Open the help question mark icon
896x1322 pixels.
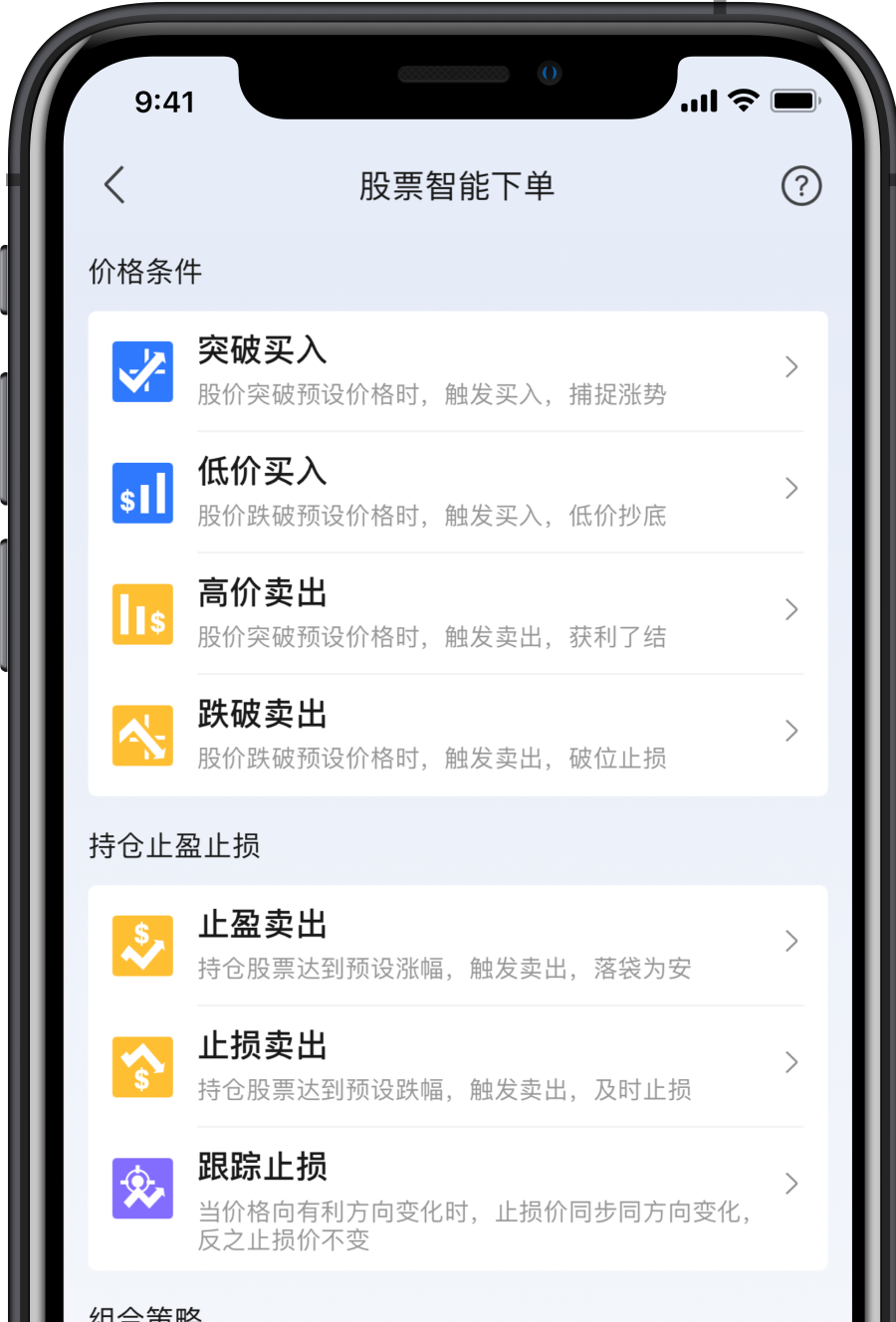[801, 186]
